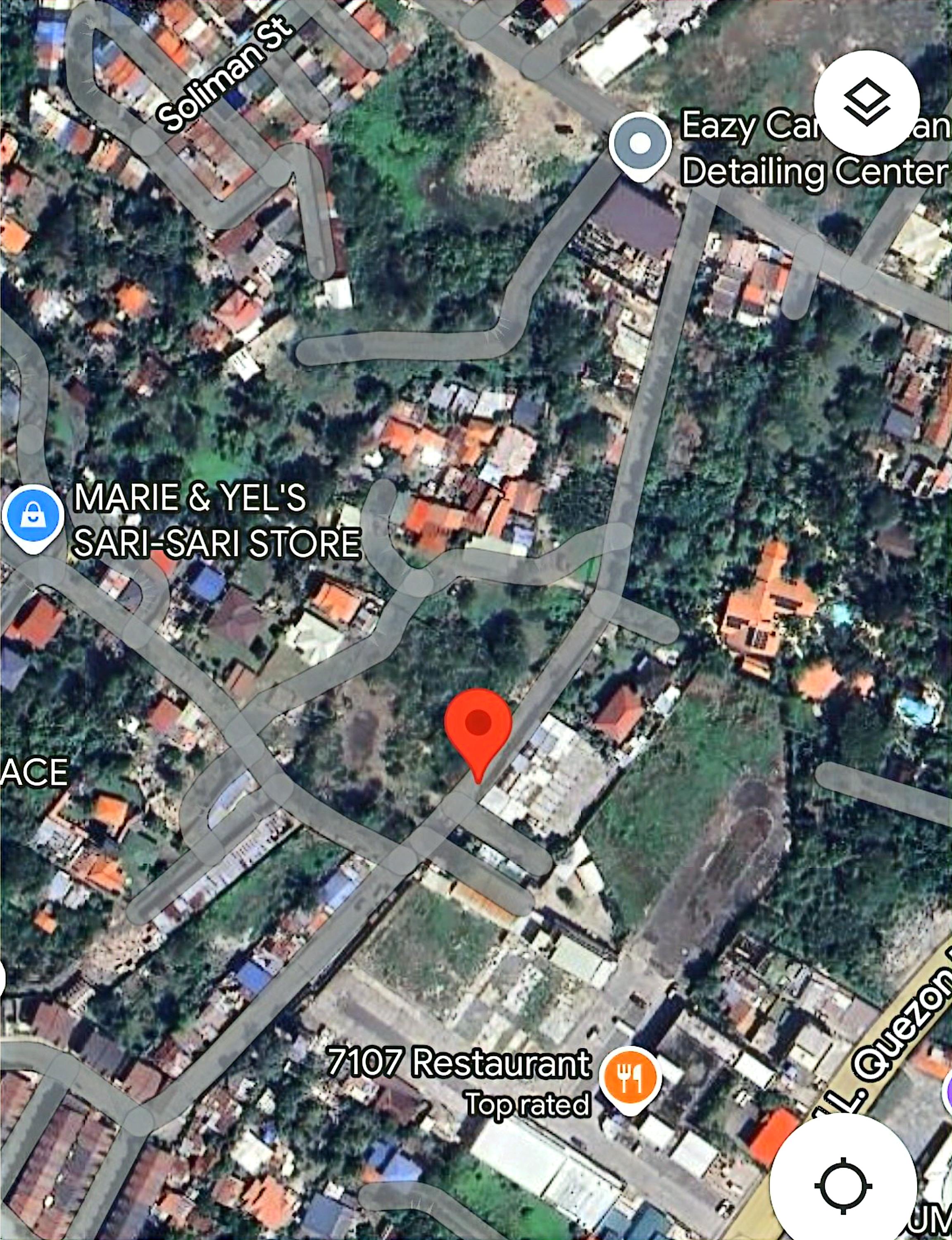952x1240 pixels.
Task: Select the 7107 Restaurant pin
Action: (630, 1077)
